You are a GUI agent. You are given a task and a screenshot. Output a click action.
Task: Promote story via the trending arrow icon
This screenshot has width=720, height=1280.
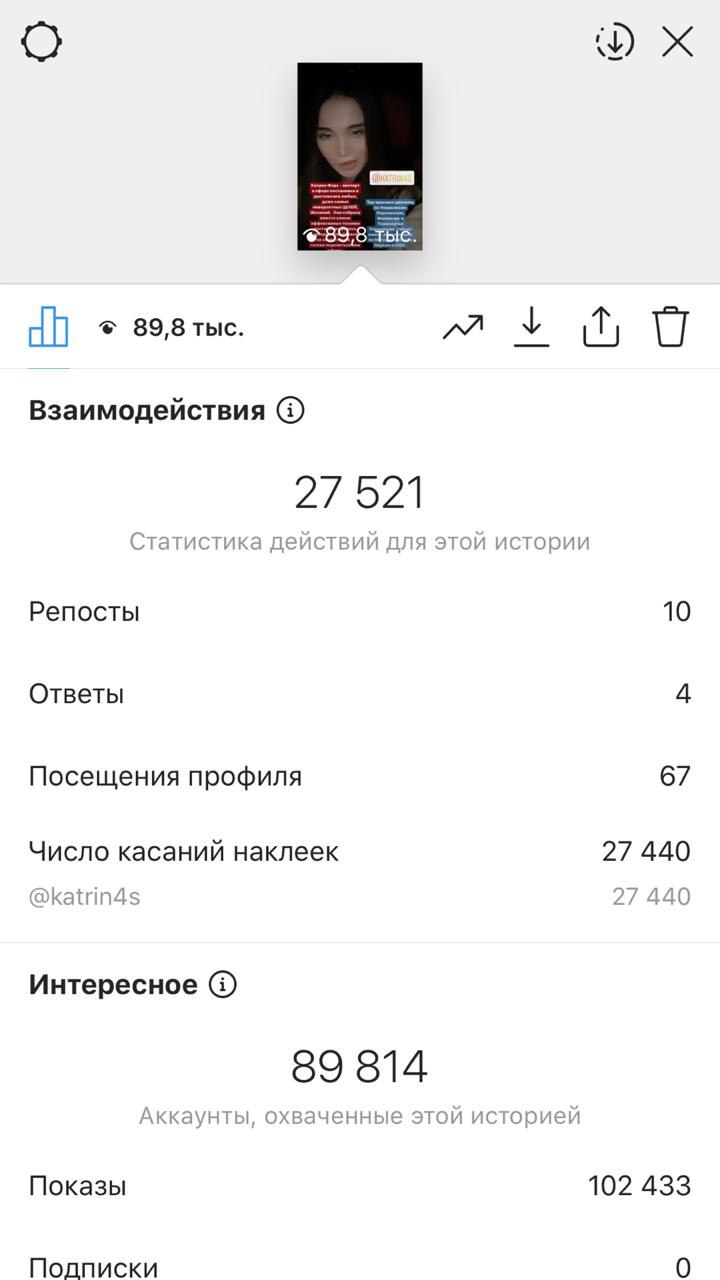point(463,327)
